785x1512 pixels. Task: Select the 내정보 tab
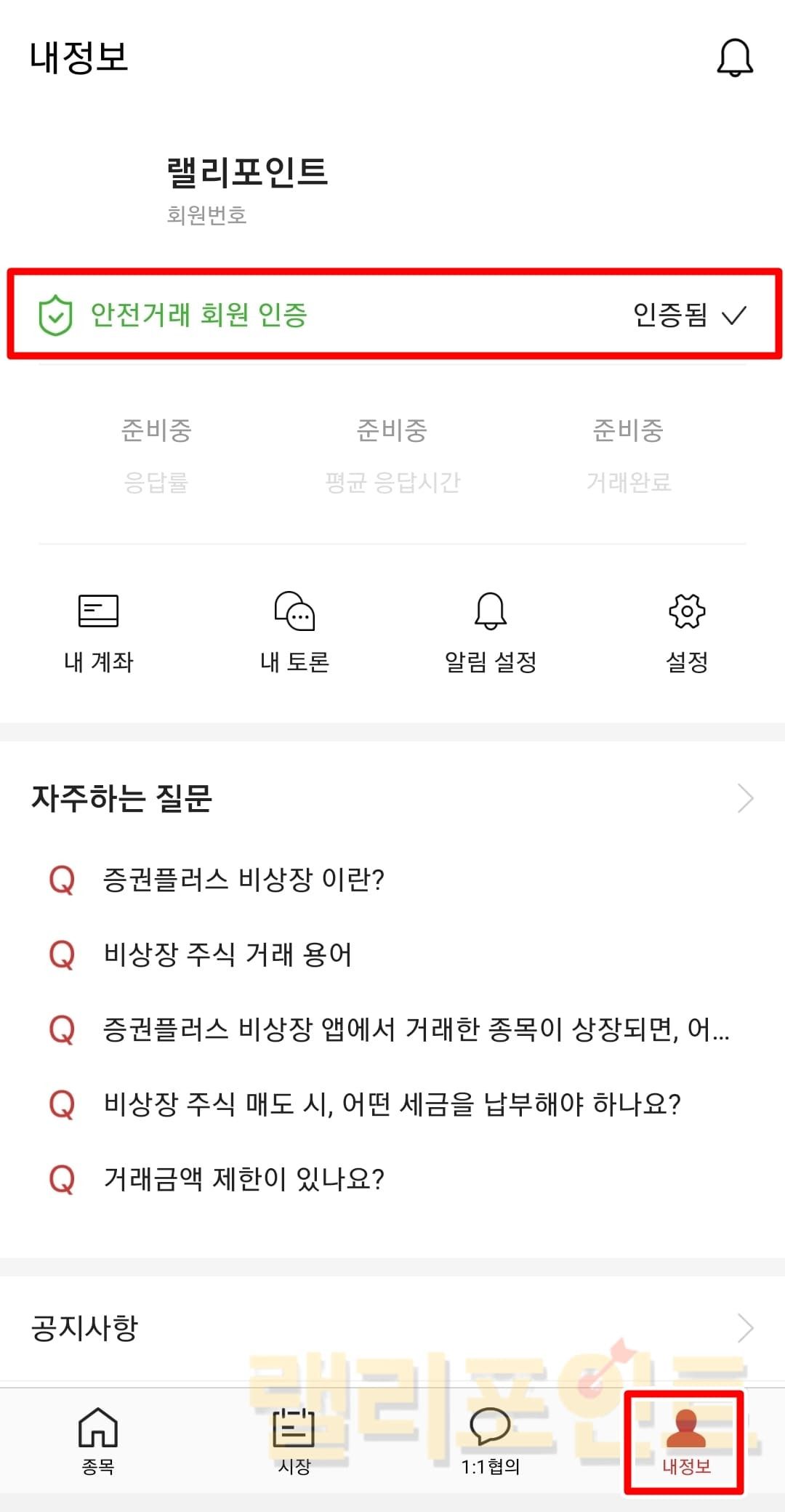click(x=685, y=1441)
